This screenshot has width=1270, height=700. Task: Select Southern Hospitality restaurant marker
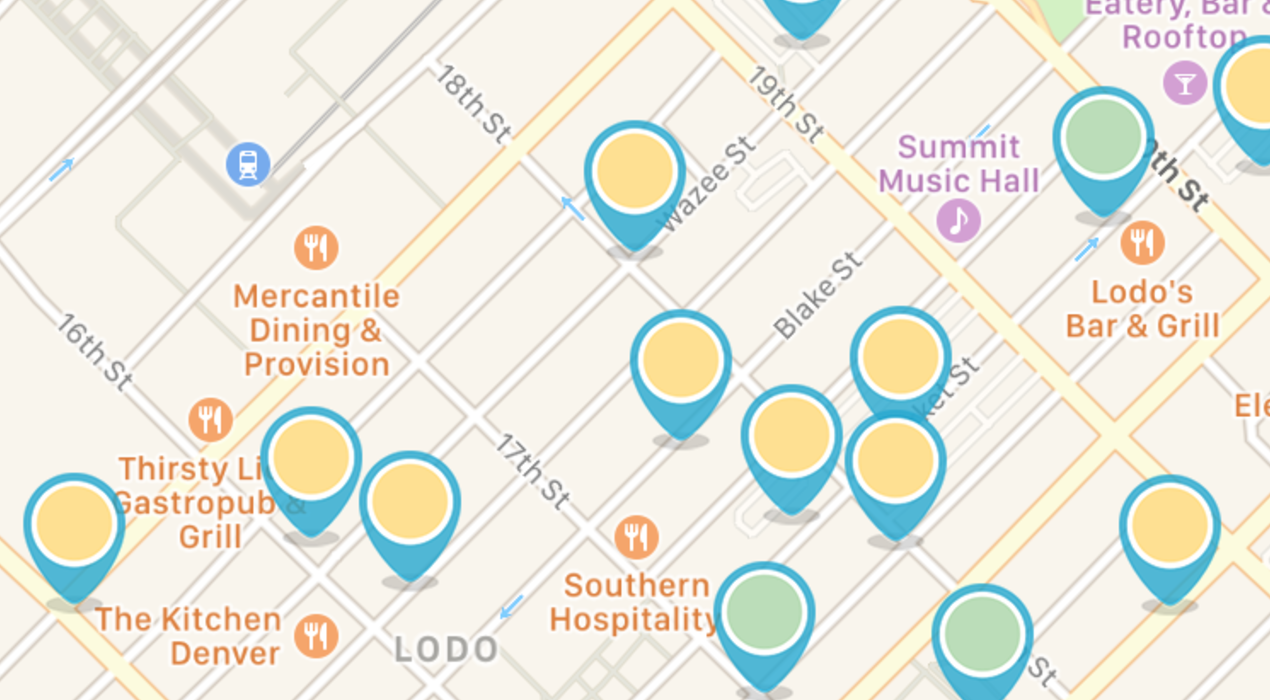636,537
